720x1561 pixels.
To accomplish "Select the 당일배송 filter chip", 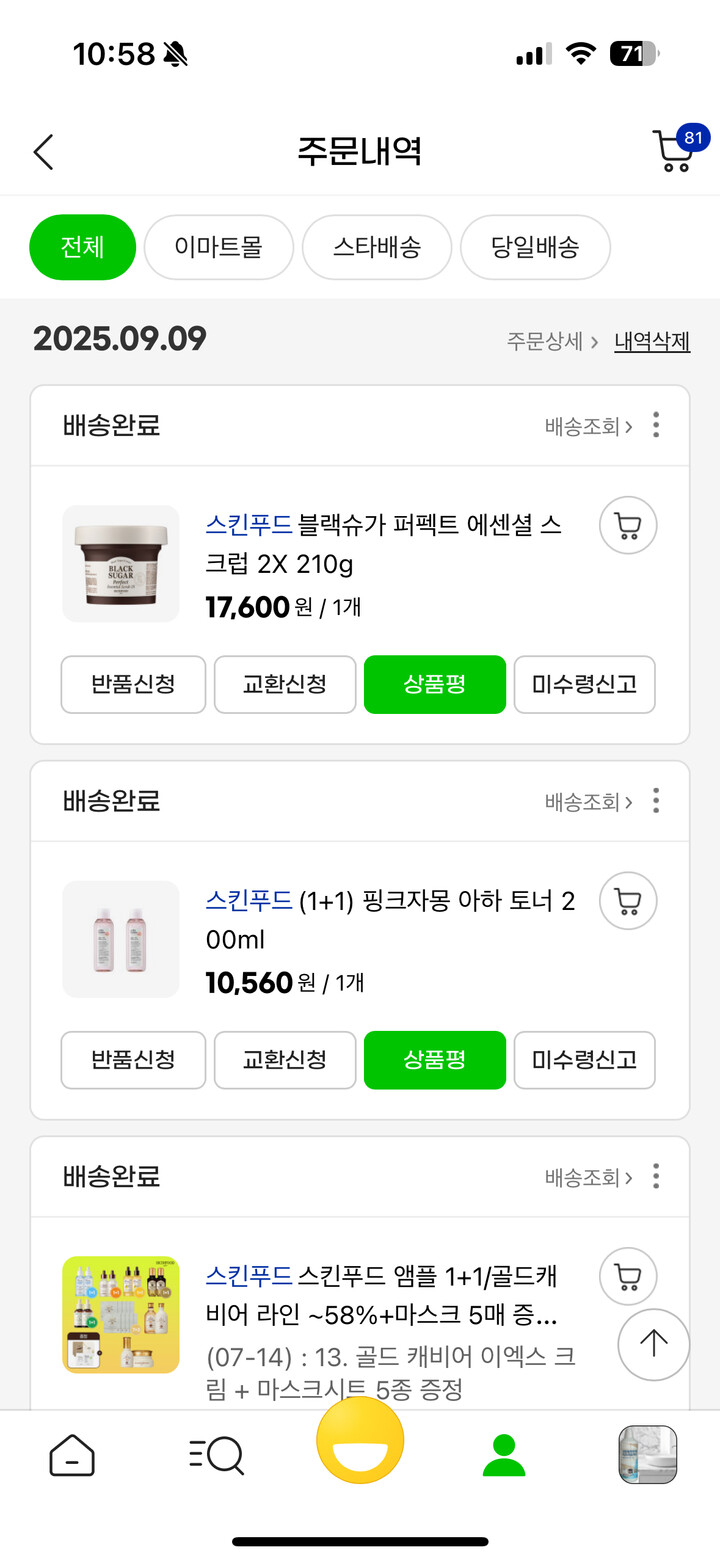I will tap(535, 247).
